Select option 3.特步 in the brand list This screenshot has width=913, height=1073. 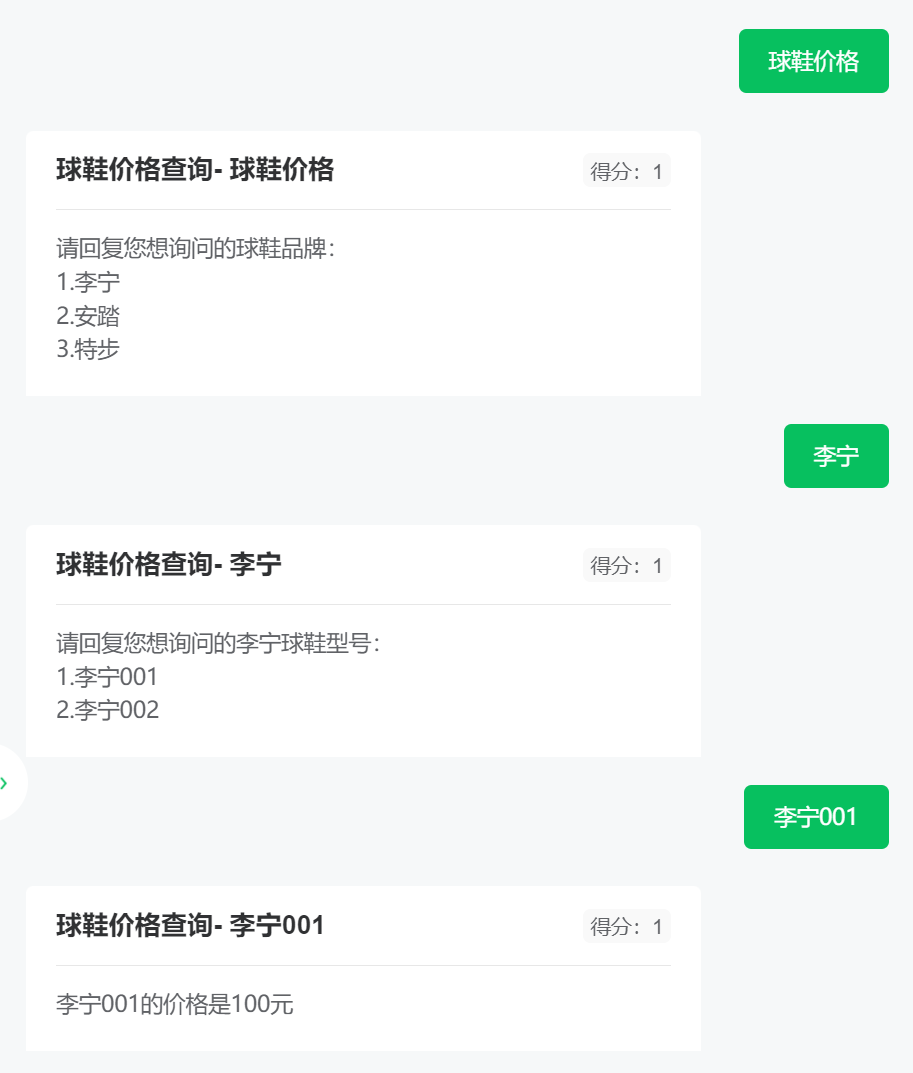[x=87, y=350]
